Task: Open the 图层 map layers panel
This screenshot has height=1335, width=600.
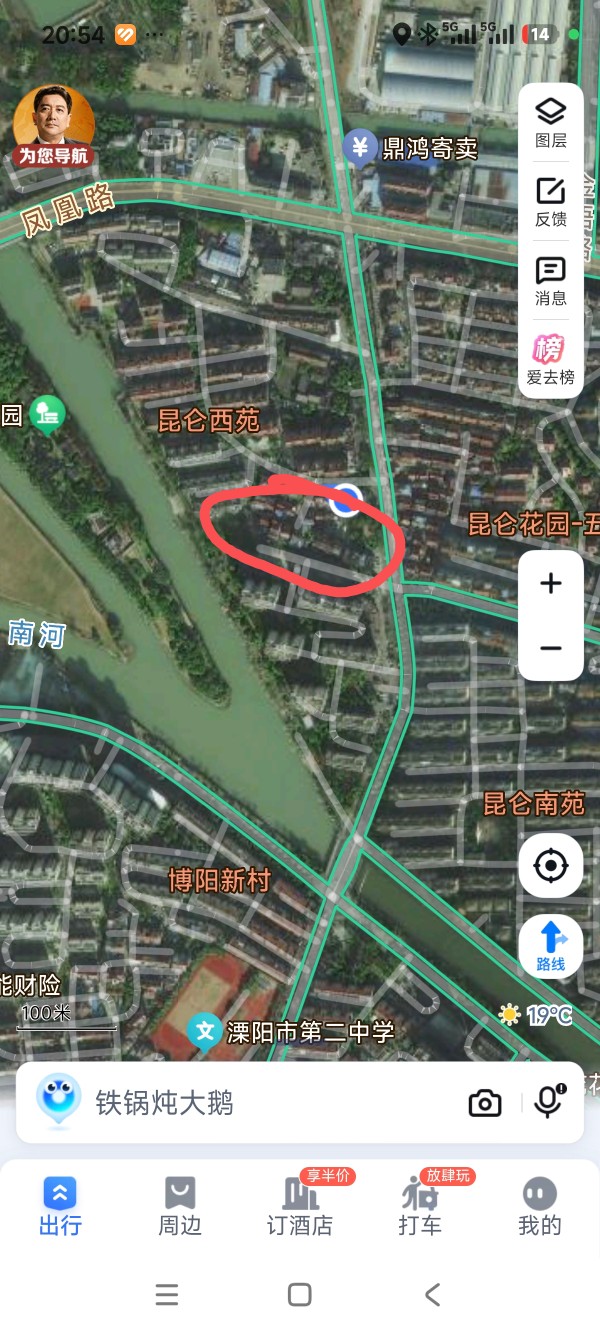Action: tap(551, 122)
